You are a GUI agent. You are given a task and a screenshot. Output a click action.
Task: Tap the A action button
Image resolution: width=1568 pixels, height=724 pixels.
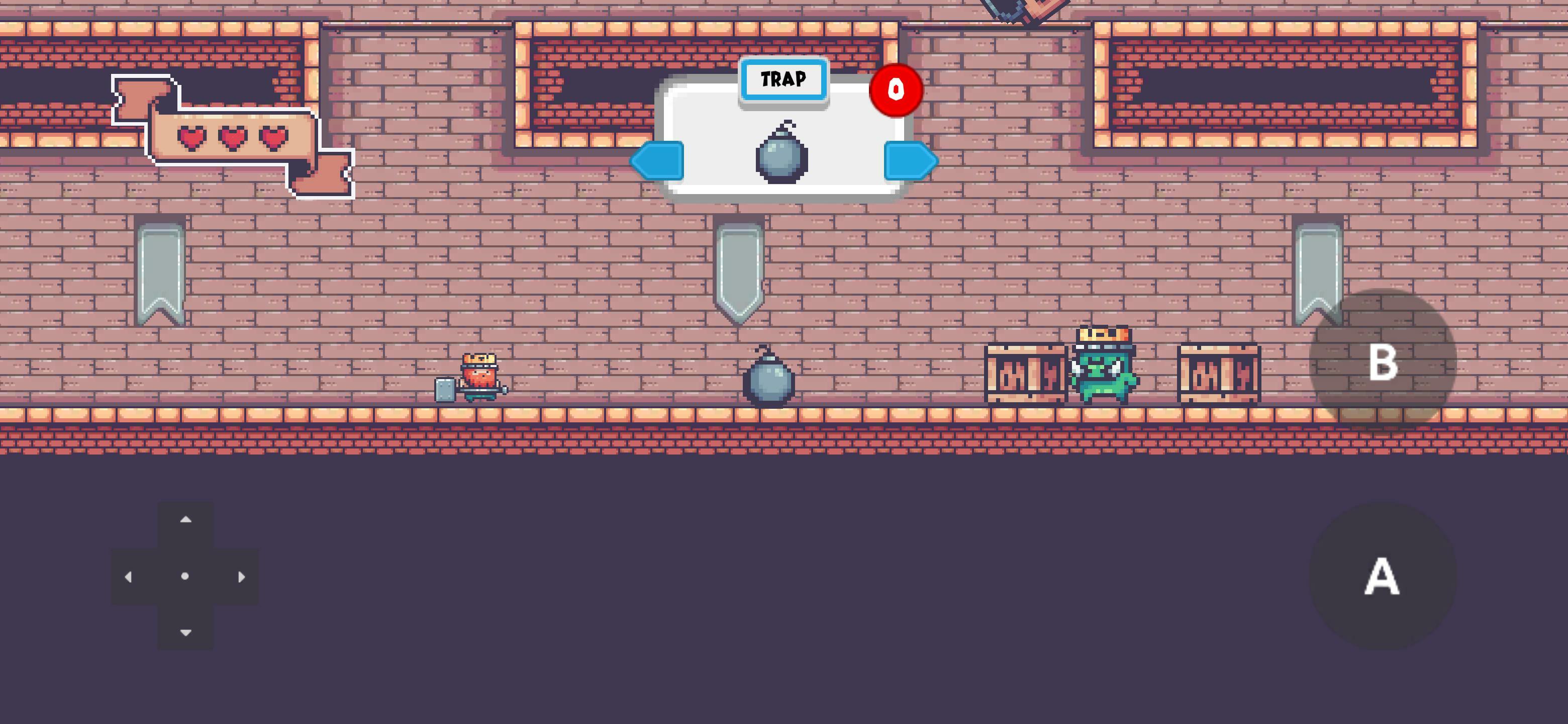pyautogui.click(x=1382, y=575)
